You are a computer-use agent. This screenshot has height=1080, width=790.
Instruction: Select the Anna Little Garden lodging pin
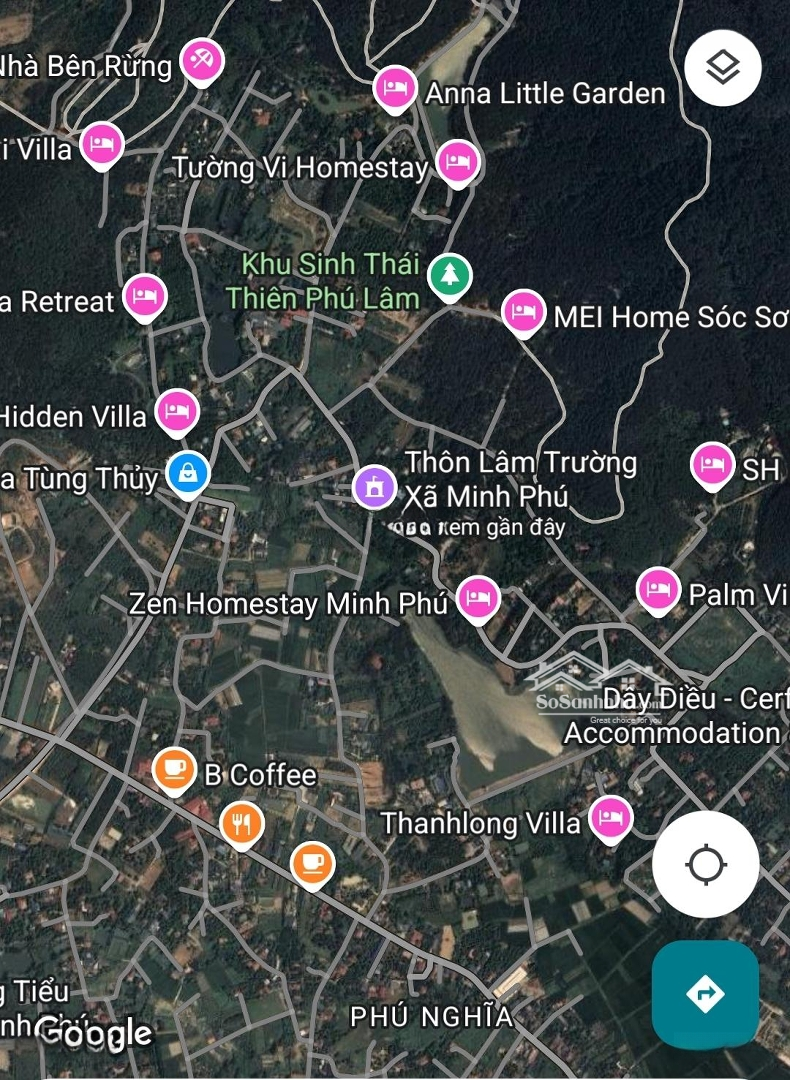pyautogui.click(x=395, y=88)
